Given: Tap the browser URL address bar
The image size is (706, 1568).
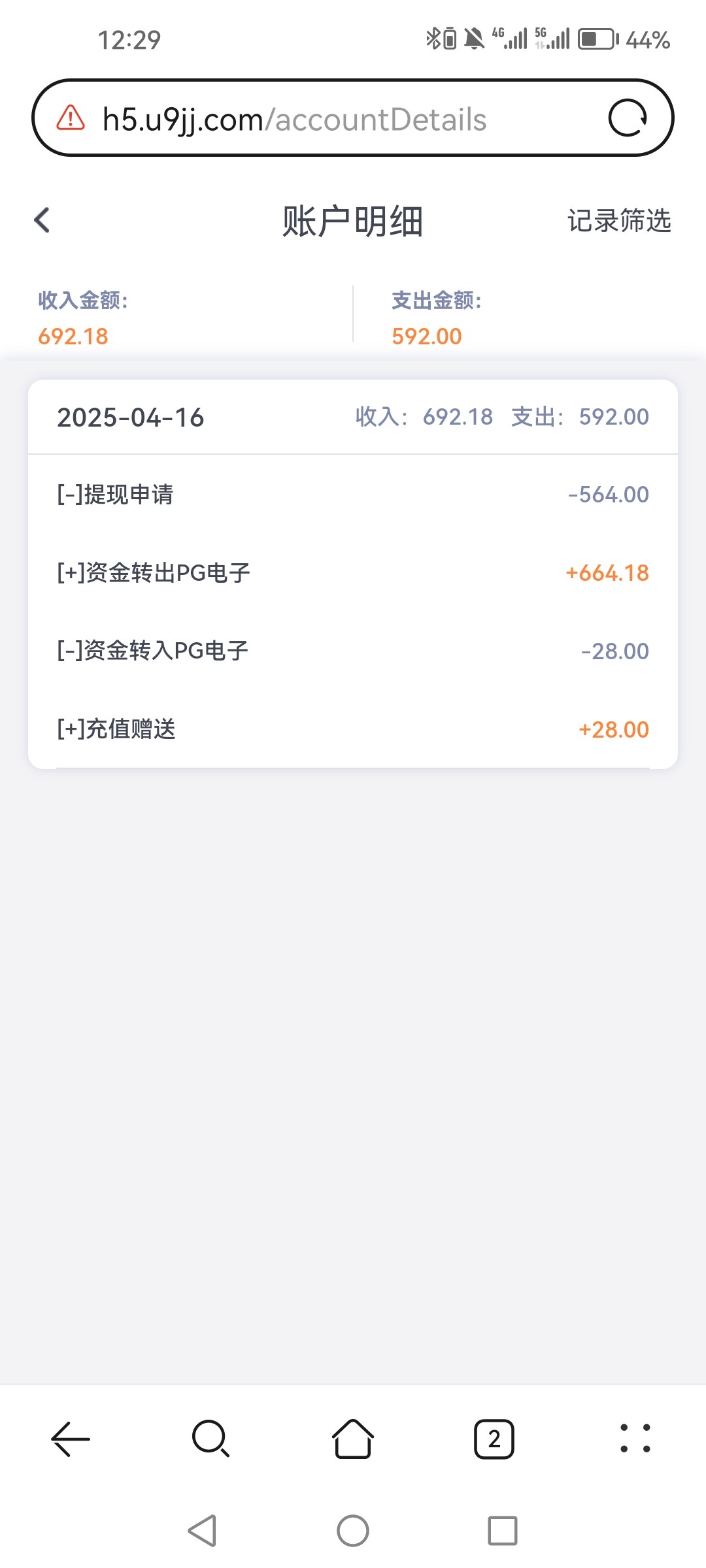Looking at the screenshot, I should [294, 120].
